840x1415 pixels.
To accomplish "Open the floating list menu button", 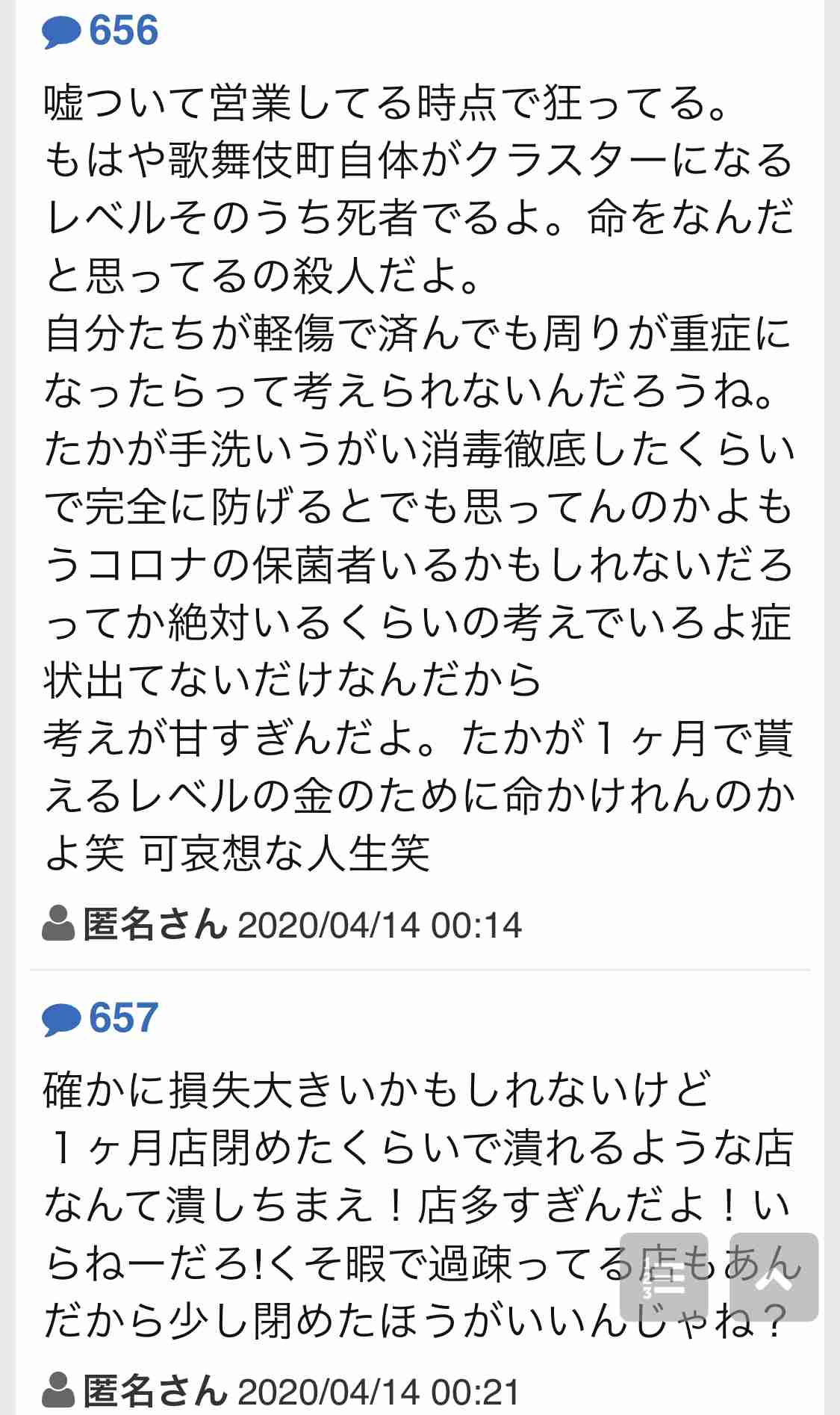I will point(664,1277).
